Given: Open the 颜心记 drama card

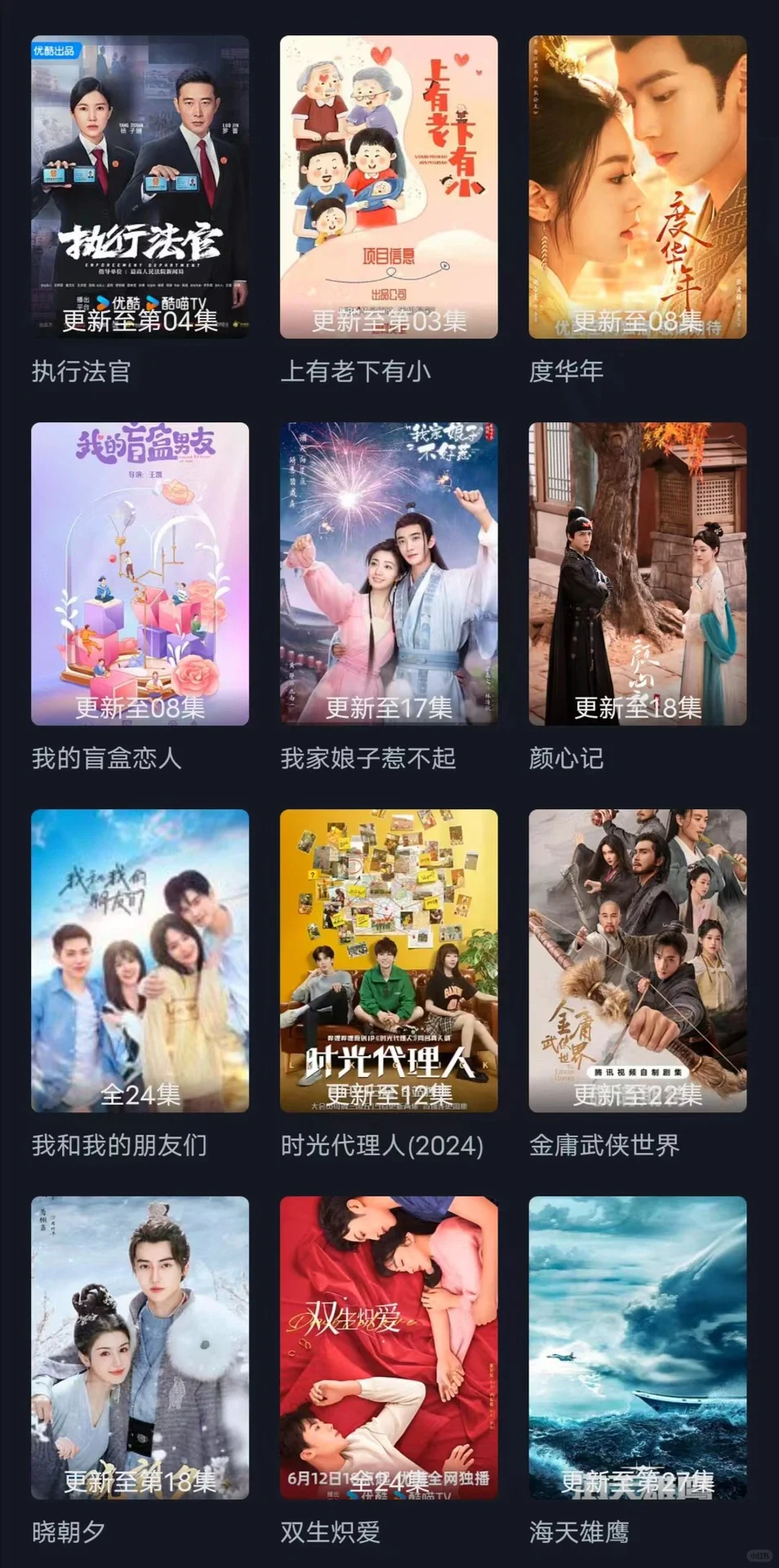Looking at the screenshot, I should pyautogui.click(x=637, y=573).
